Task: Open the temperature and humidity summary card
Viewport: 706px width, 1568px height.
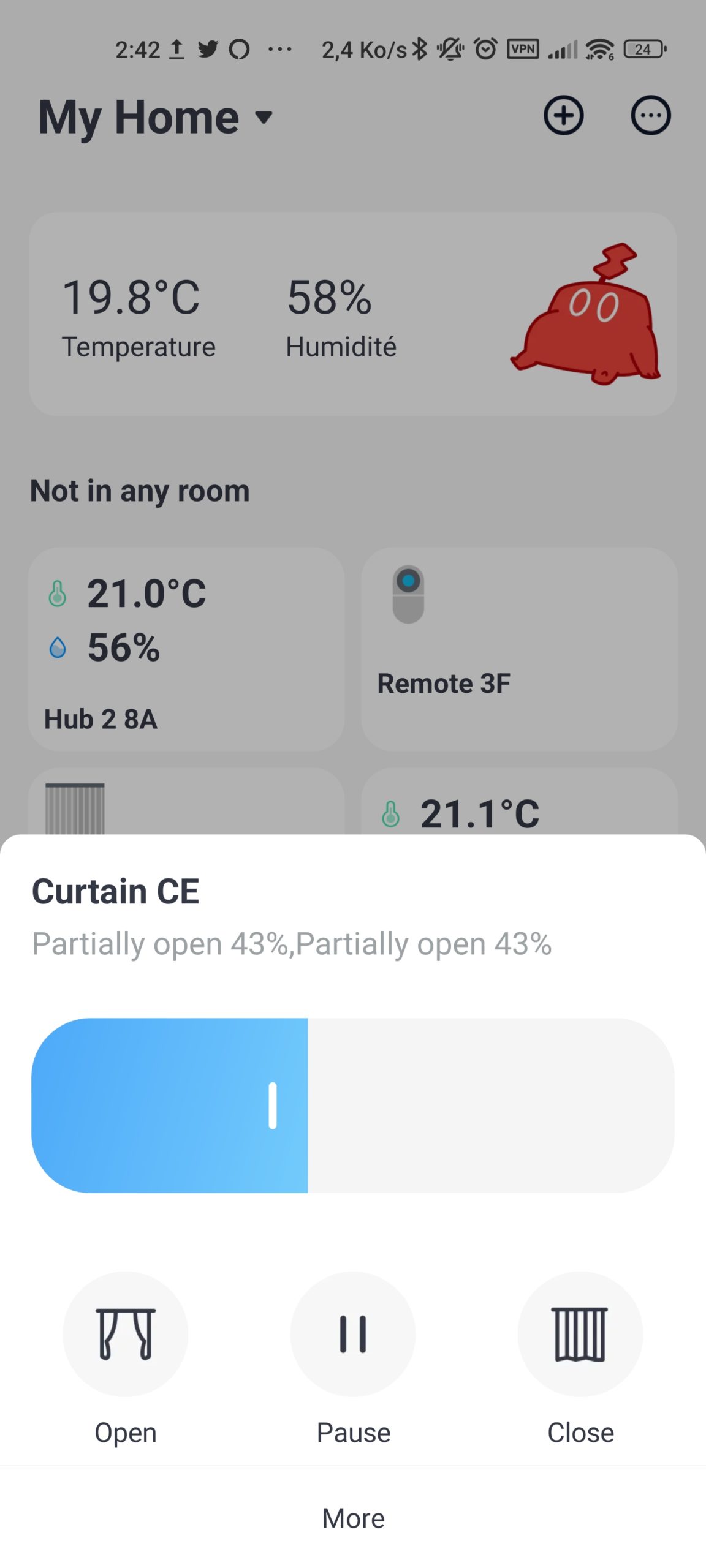Action: click(x=353, y=314)
